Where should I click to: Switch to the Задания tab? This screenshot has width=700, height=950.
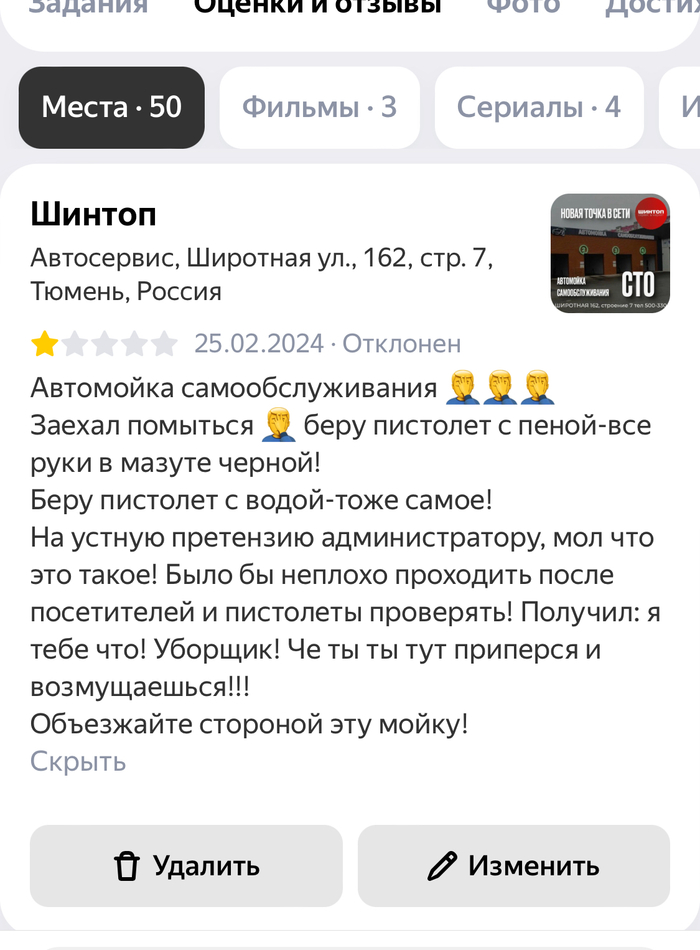(88, 6)
